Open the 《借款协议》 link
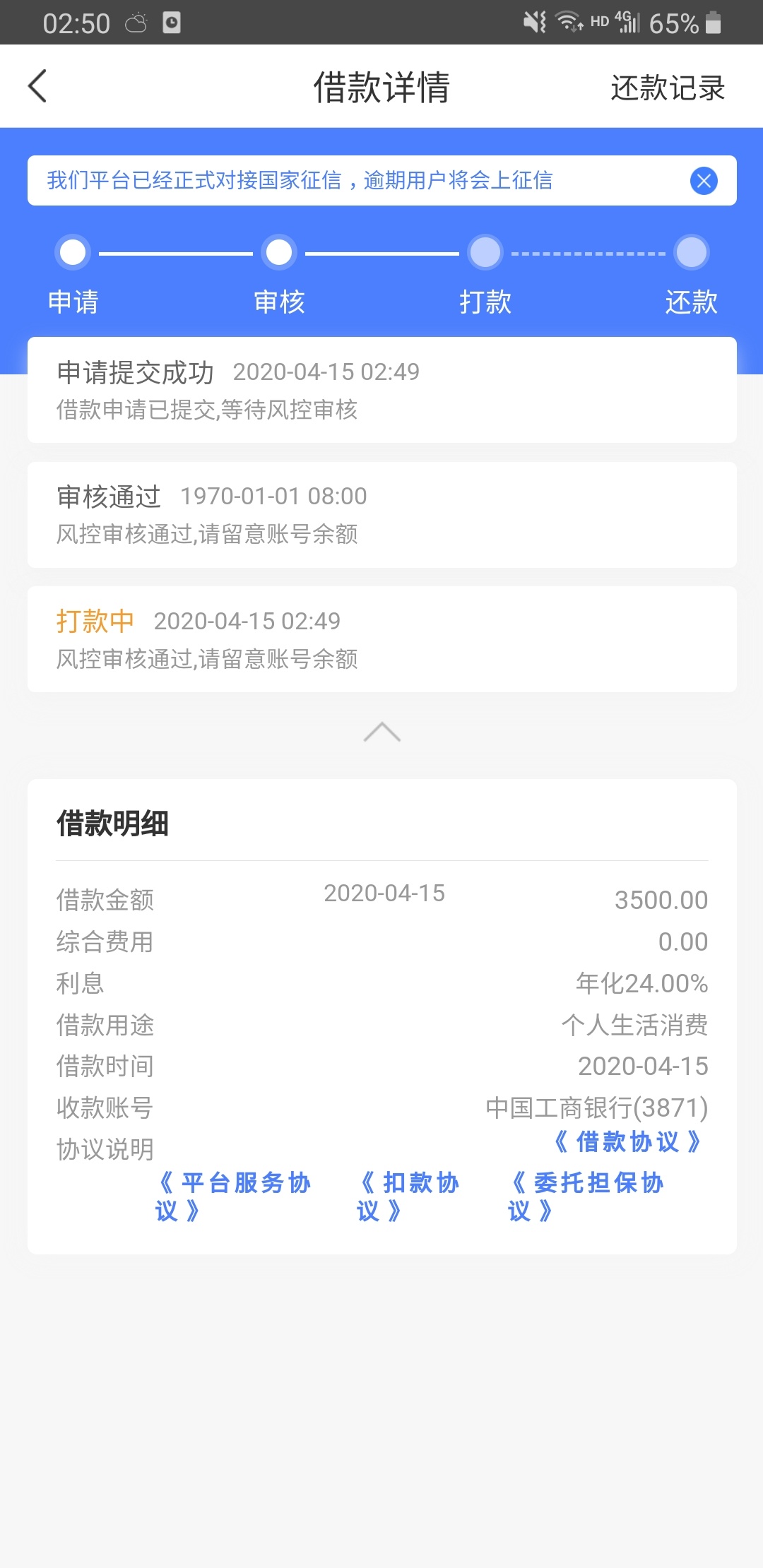Image resolution: width=763 pixels, height=1568 pixels. [x=627, y=1141]
